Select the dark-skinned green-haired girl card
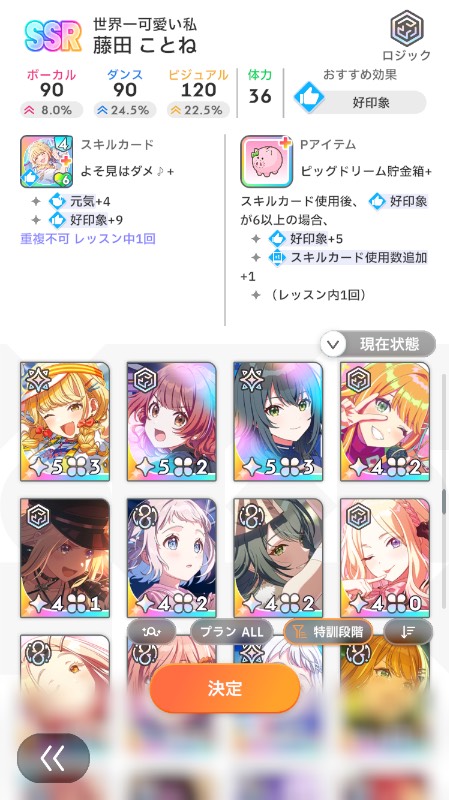The height and width of the screenshot is (800, 449). 278,558
